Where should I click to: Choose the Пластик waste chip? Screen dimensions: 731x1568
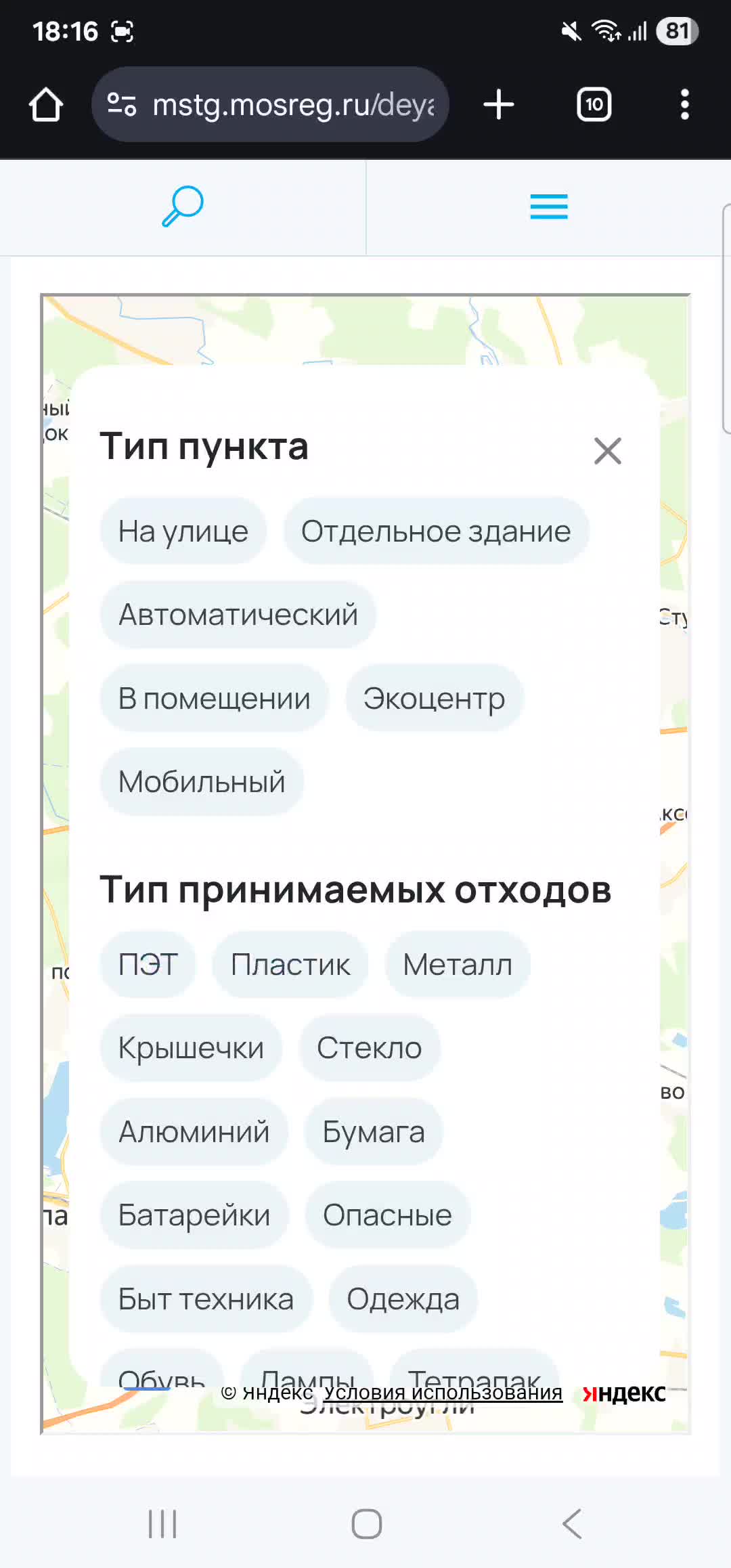290,965
